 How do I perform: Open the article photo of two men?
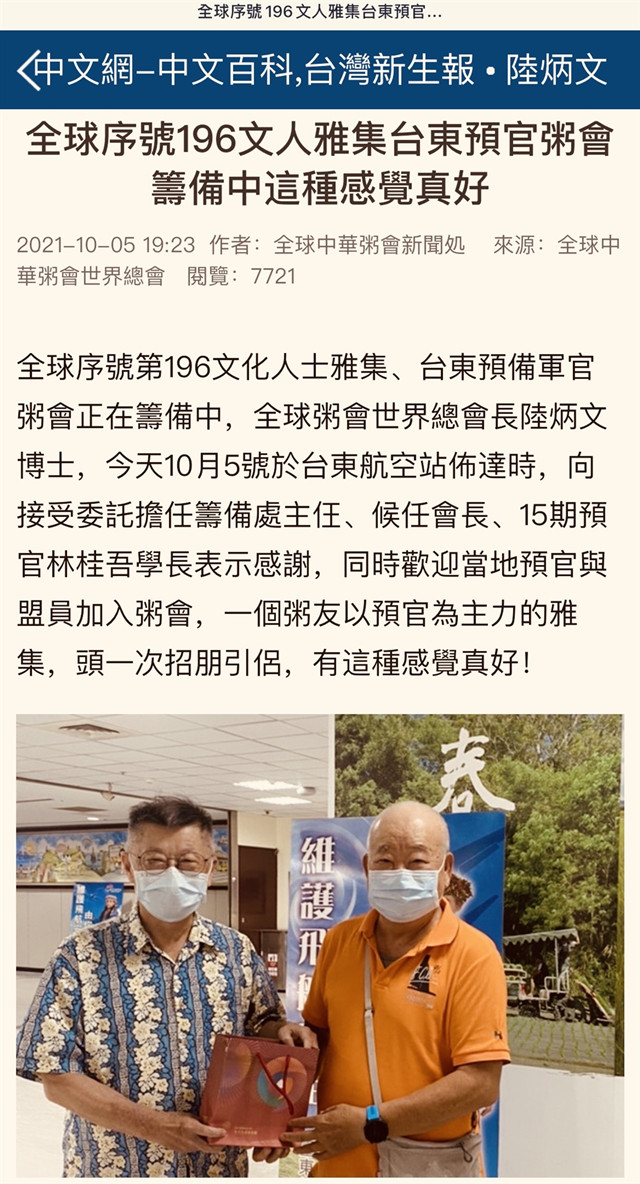(x=319, y=944)
